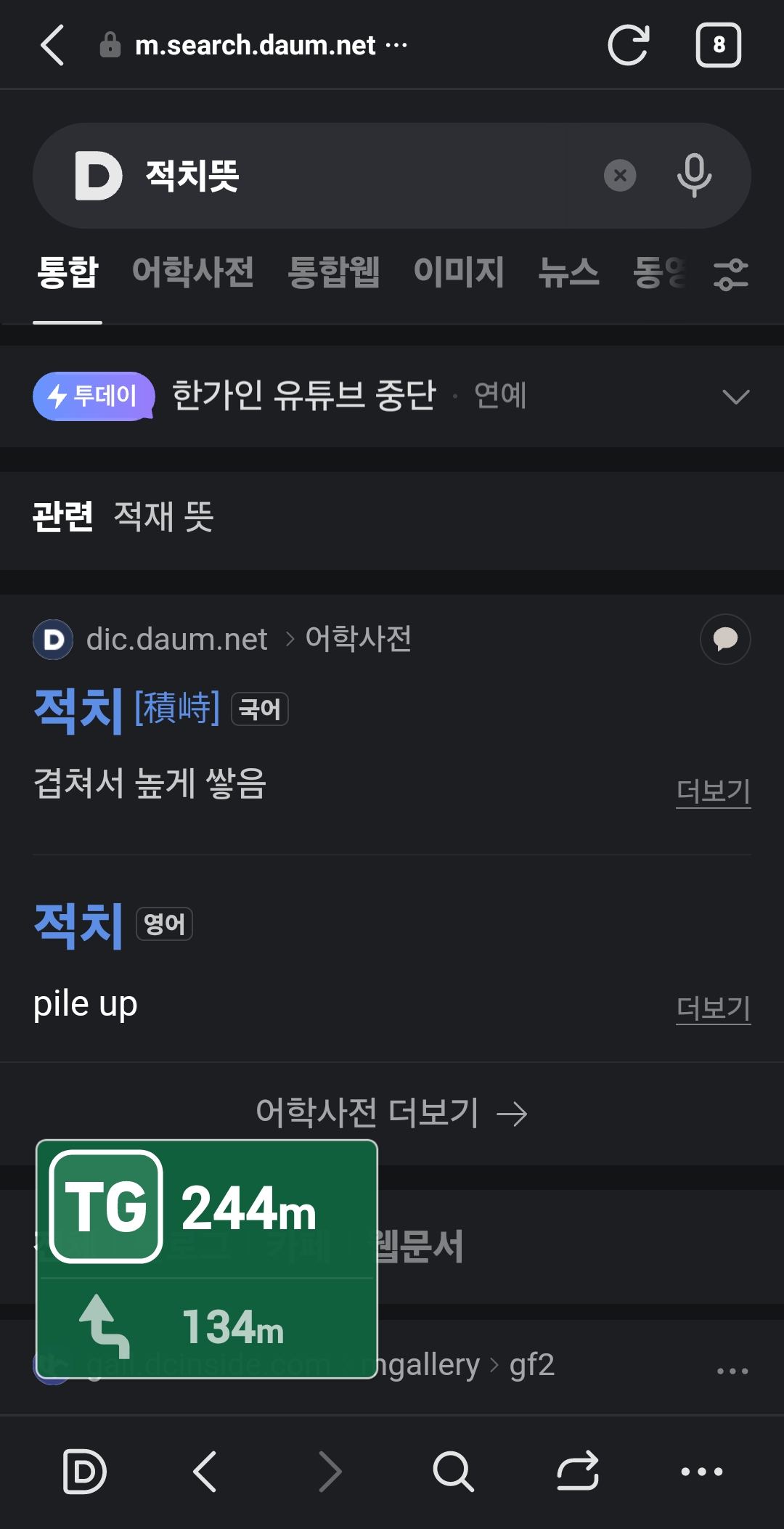
Task: Open 어학사전 더보기
Action: click(x=392, y=1113)
